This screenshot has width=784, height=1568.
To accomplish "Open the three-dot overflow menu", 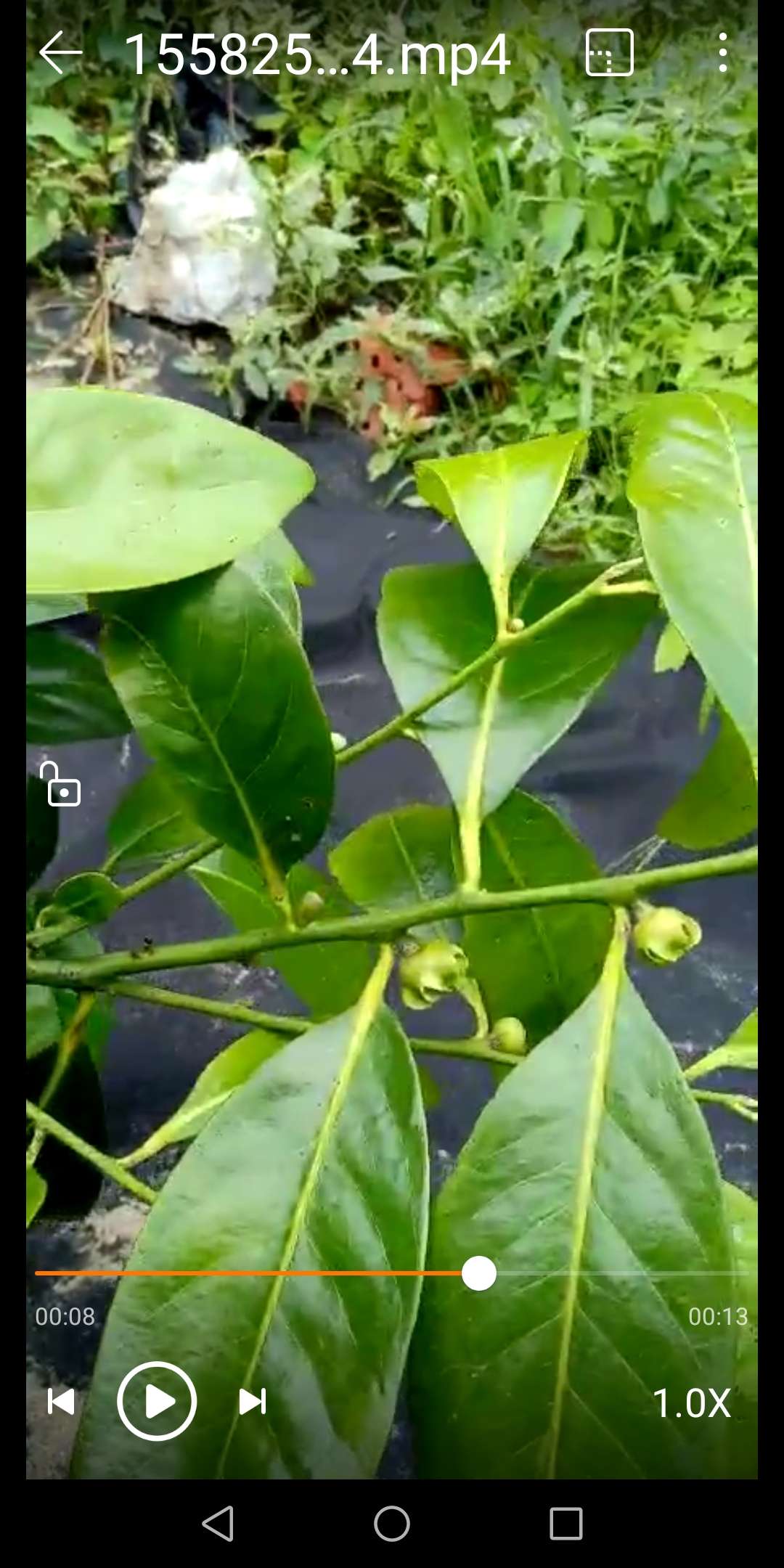I will 722,53.
